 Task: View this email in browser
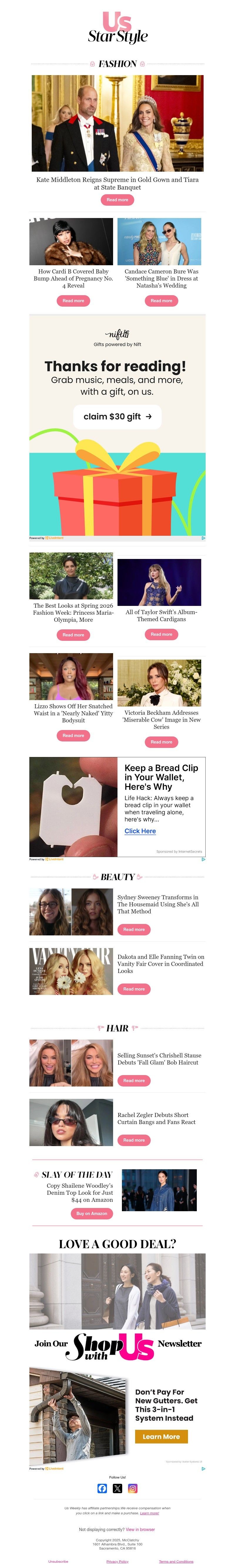(140, 1529)
